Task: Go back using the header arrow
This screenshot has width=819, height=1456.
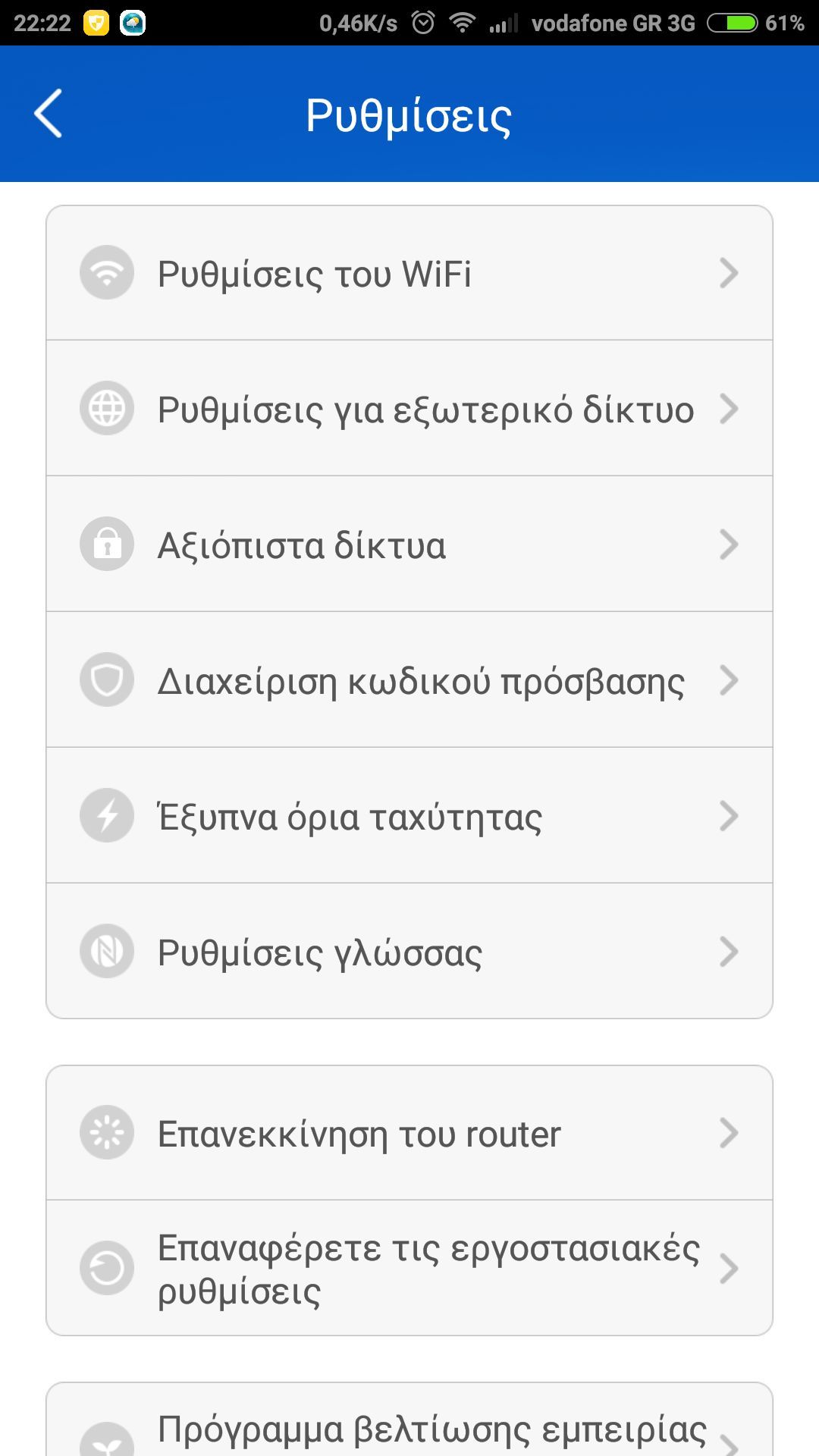Action: click(49, 114)
